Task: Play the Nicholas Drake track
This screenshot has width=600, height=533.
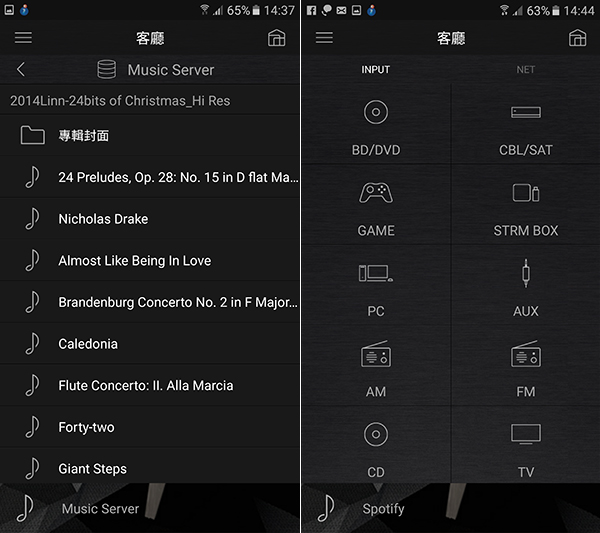Action: click(103, 219)
